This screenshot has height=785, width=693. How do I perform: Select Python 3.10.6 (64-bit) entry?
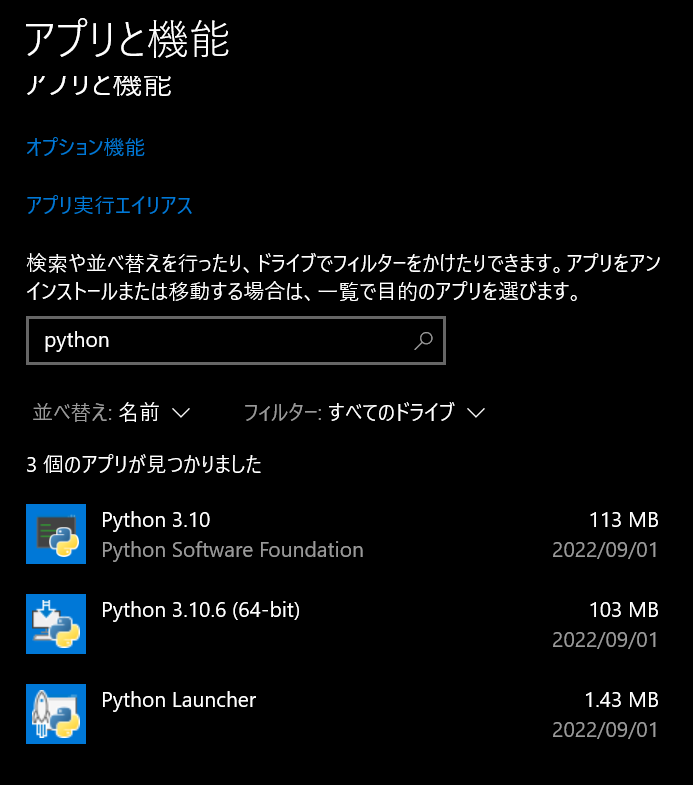point(340,624)
